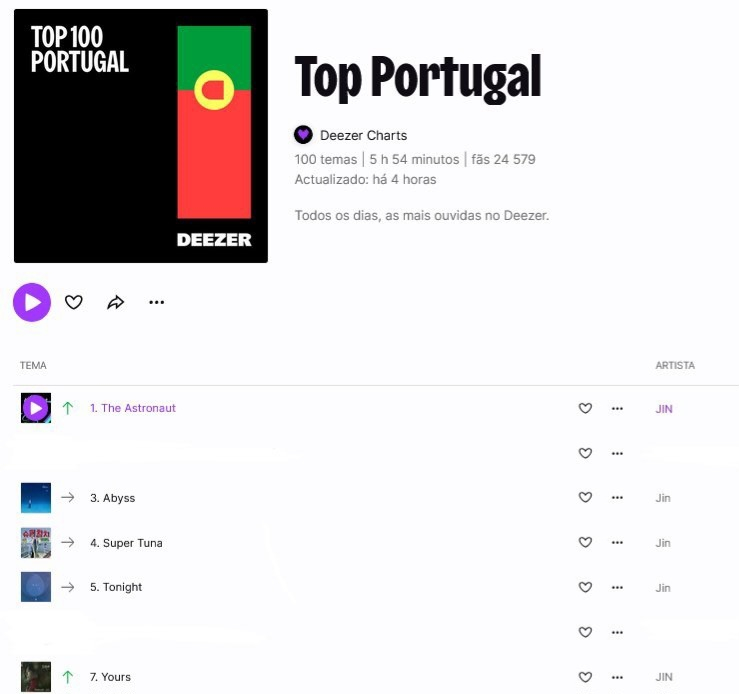Open more options for Abyss
The width and height of the screenshot is (739, 694).
click(x=617, y=498)
